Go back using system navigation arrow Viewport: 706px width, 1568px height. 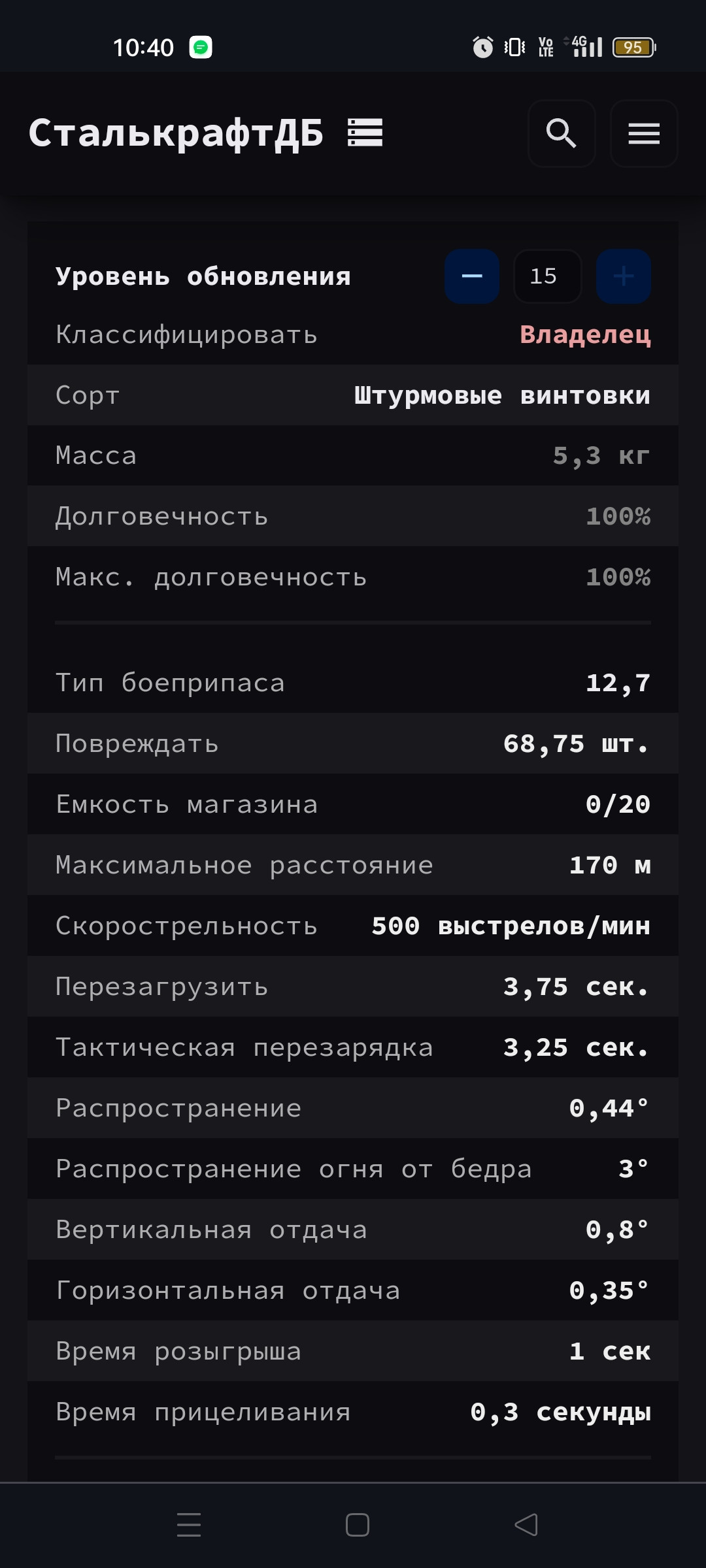click(x=526, y=1525)
